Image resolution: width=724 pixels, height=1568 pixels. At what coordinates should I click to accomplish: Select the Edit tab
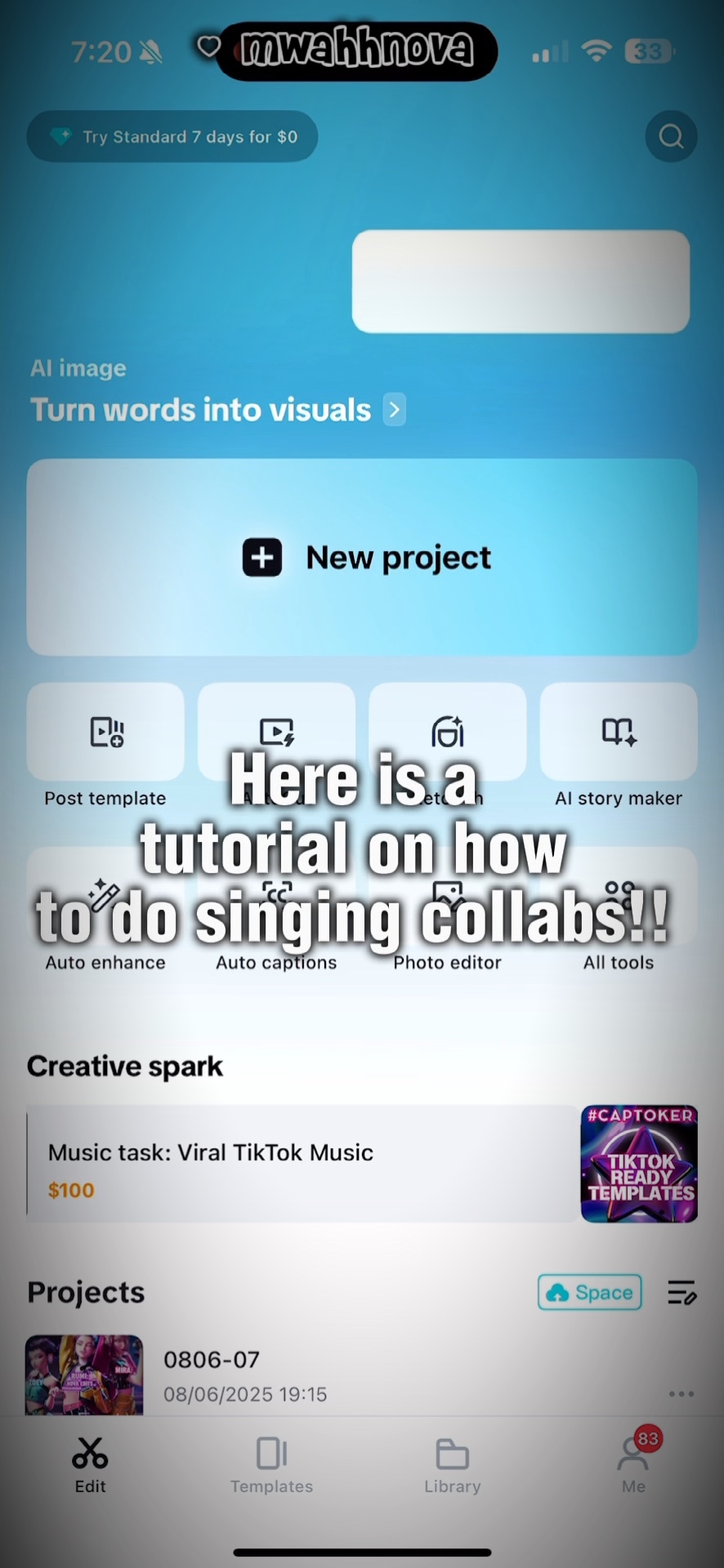[x=90, y=1465]
